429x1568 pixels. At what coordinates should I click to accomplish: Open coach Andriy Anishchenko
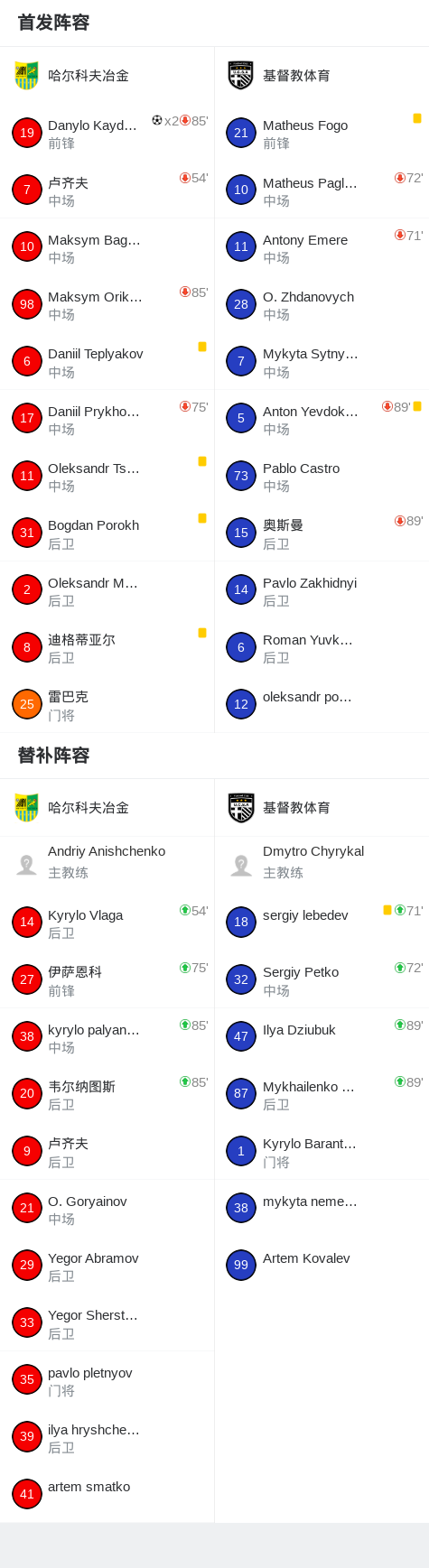[107, 865]
